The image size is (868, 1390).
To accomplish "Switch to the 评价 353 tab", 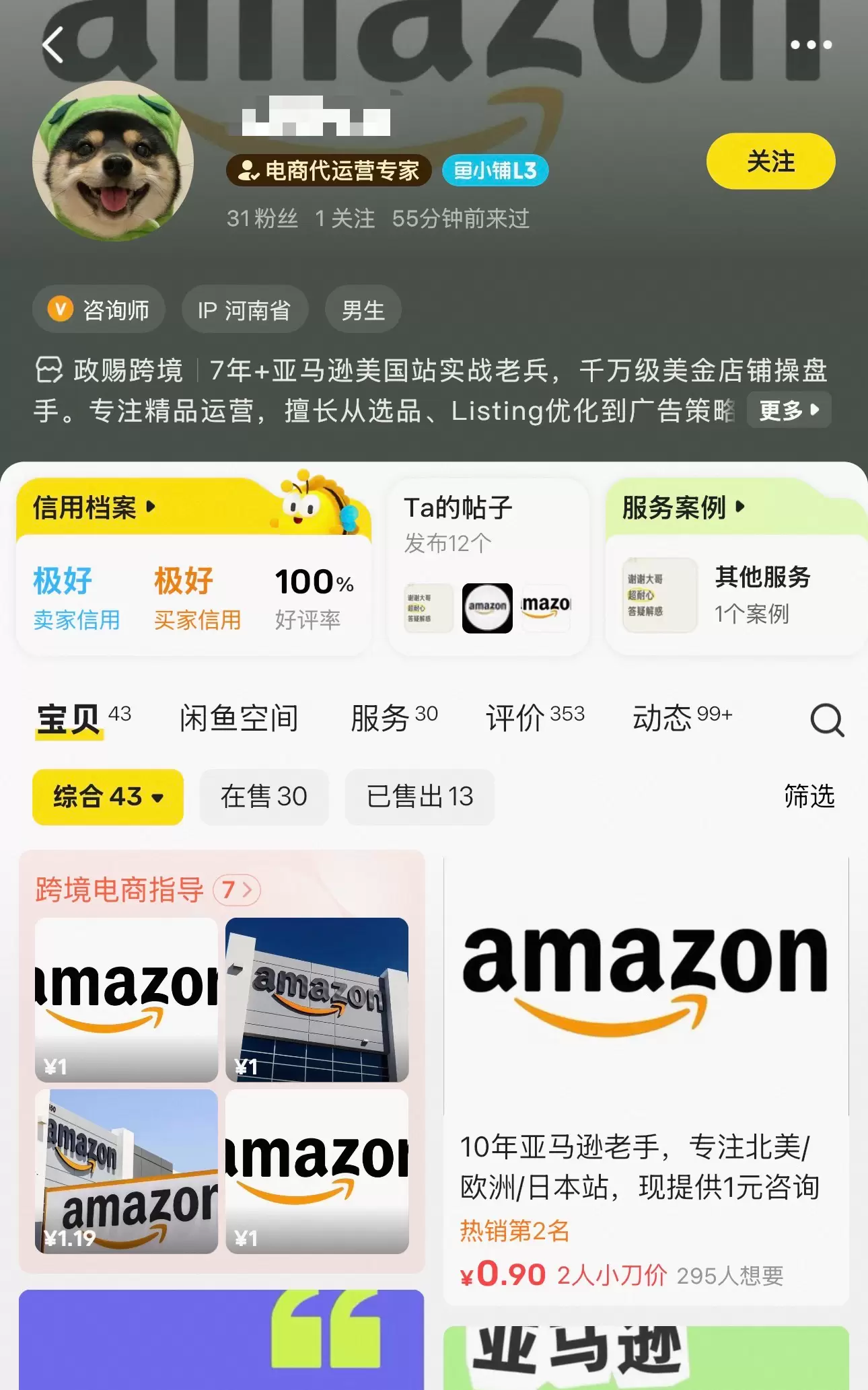I will coord(534,718).
